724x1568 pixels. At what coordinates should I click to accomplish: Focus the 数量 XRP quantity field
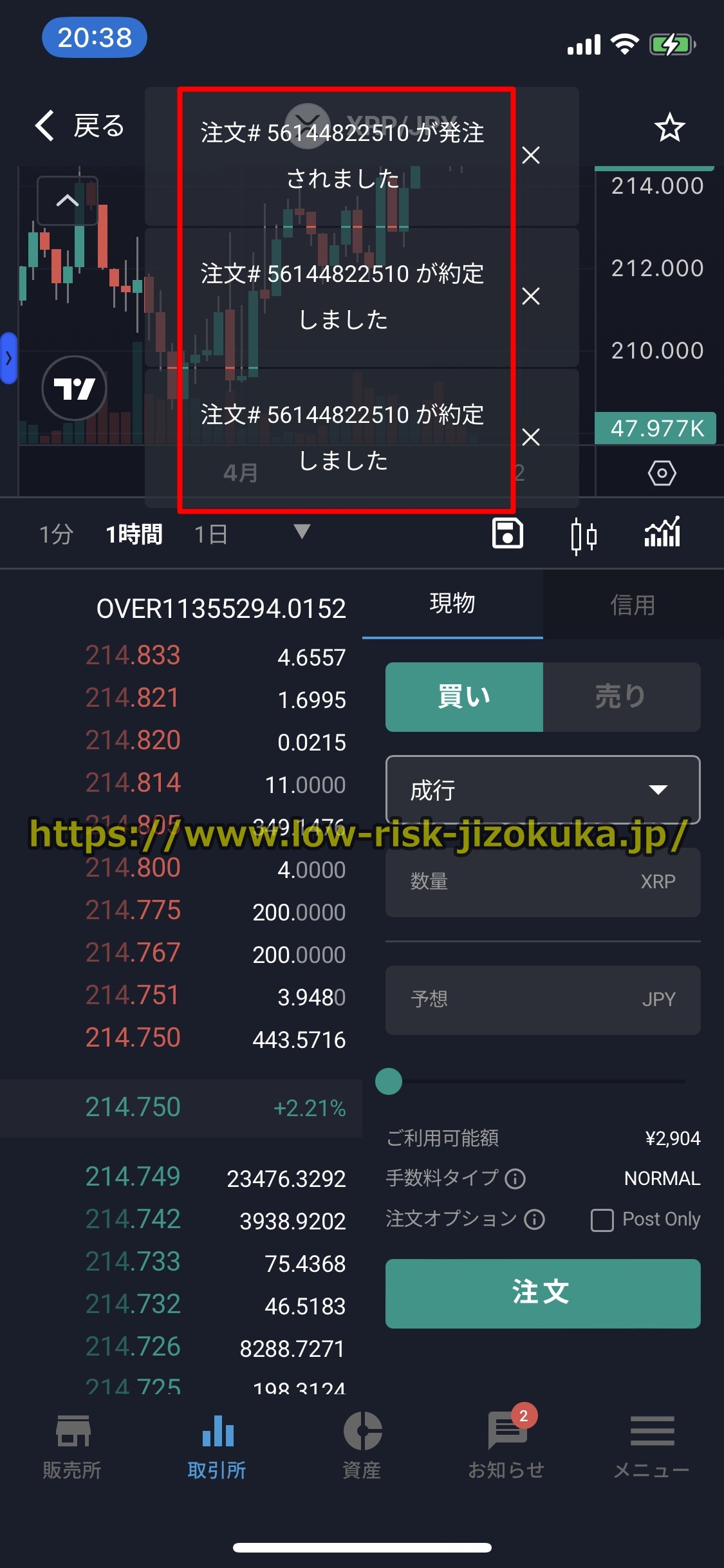(543, 881)
